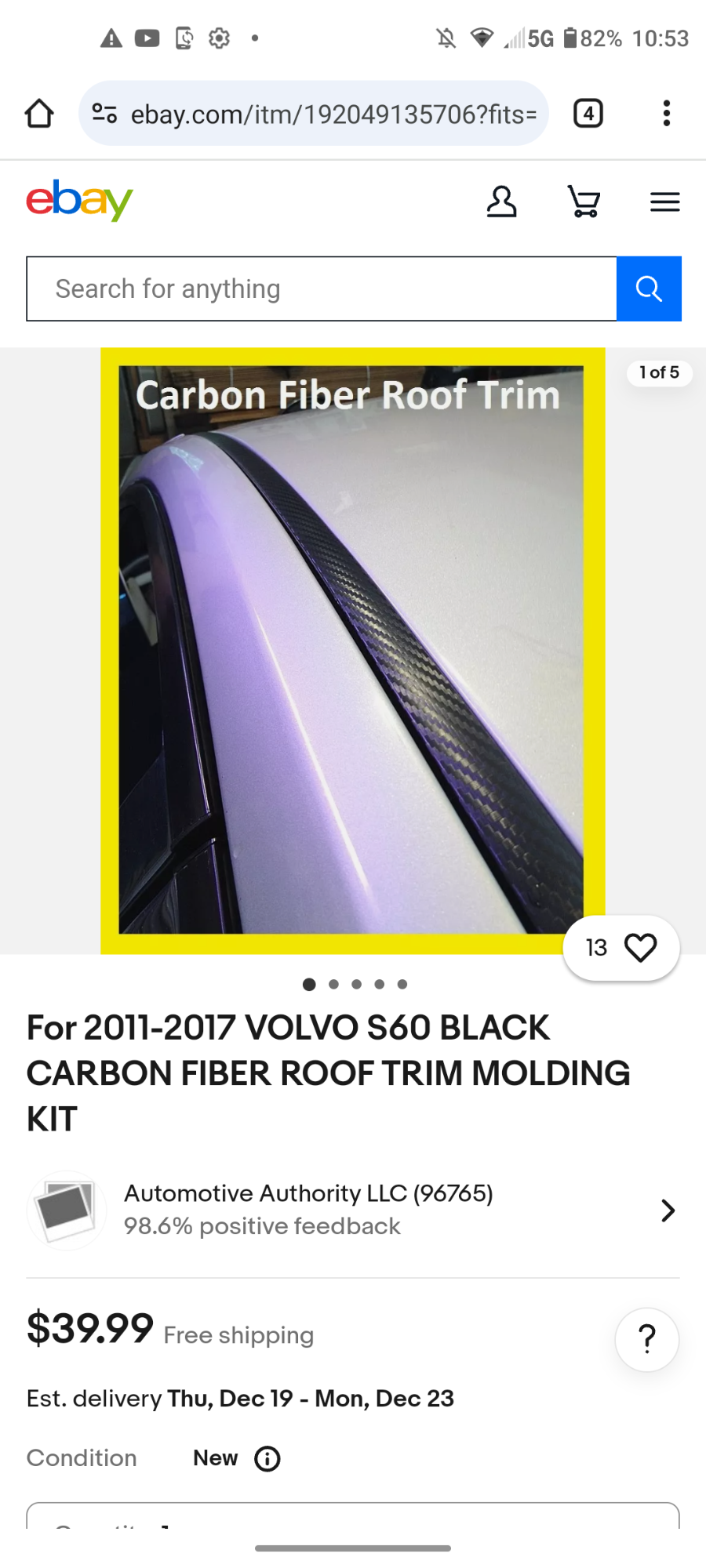
Task: Open the eBay account profile icon
Action: click(x=501, y=202)
